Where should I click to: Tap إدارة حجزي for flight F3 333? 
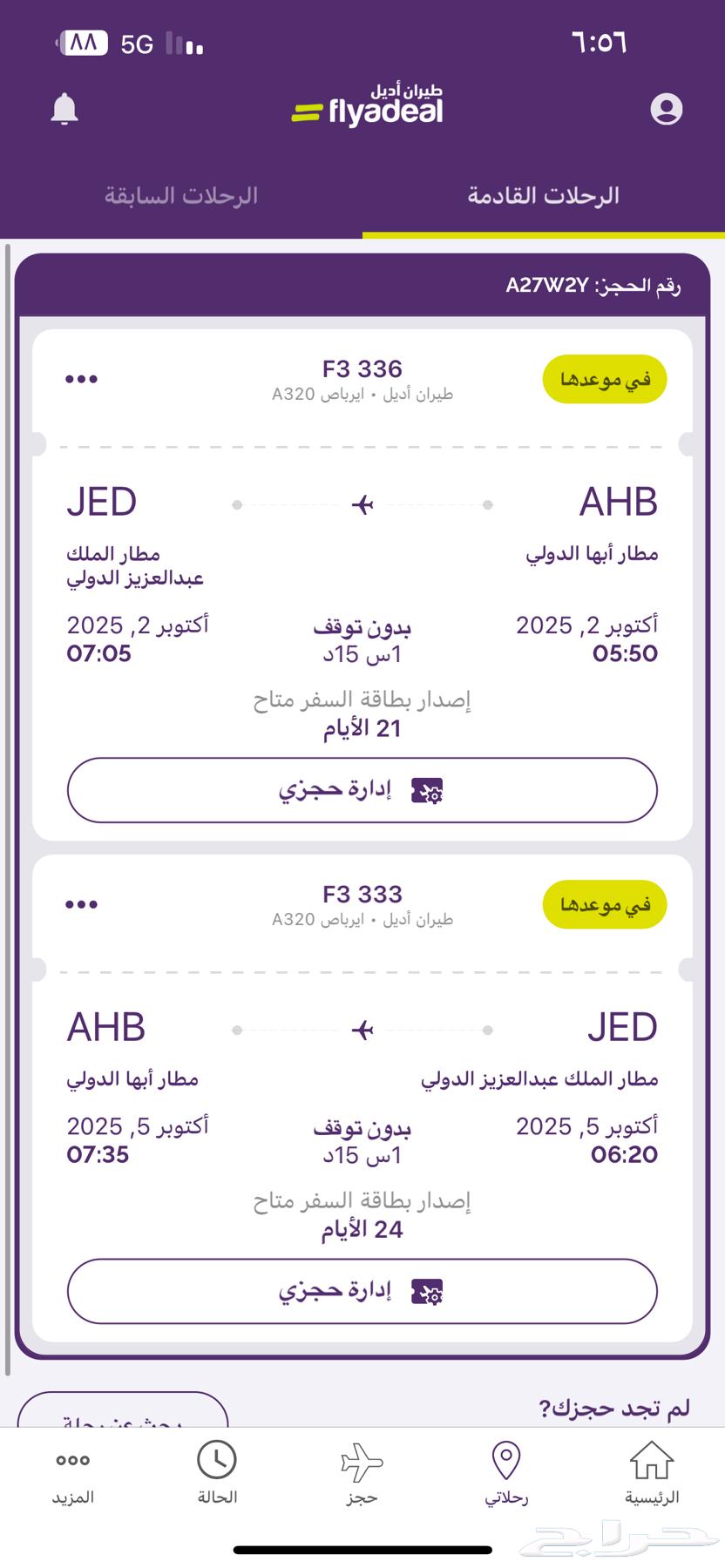click(362, 1291)
